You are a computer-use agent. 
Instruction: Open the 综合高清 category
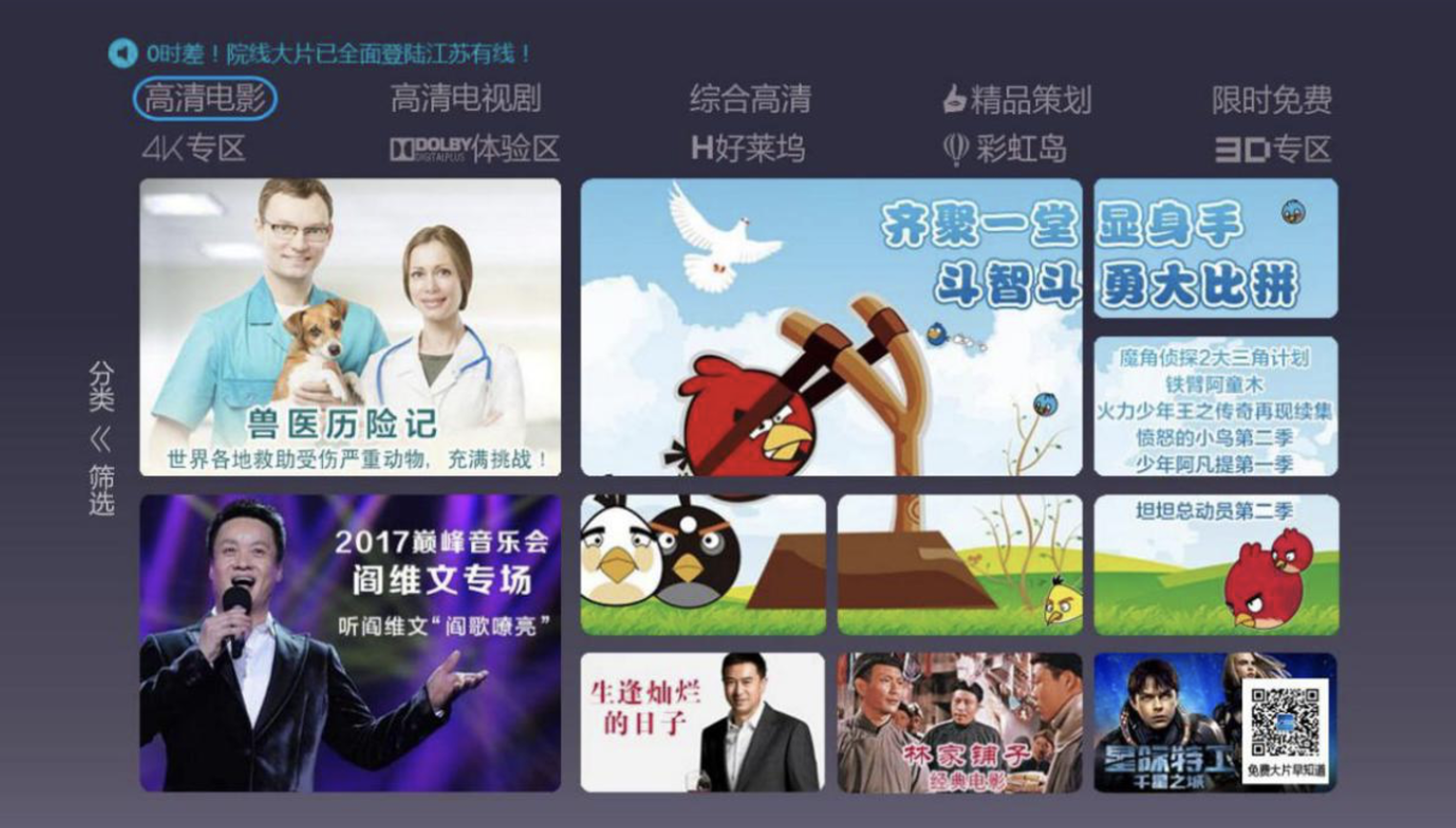[x=750, y=99]
